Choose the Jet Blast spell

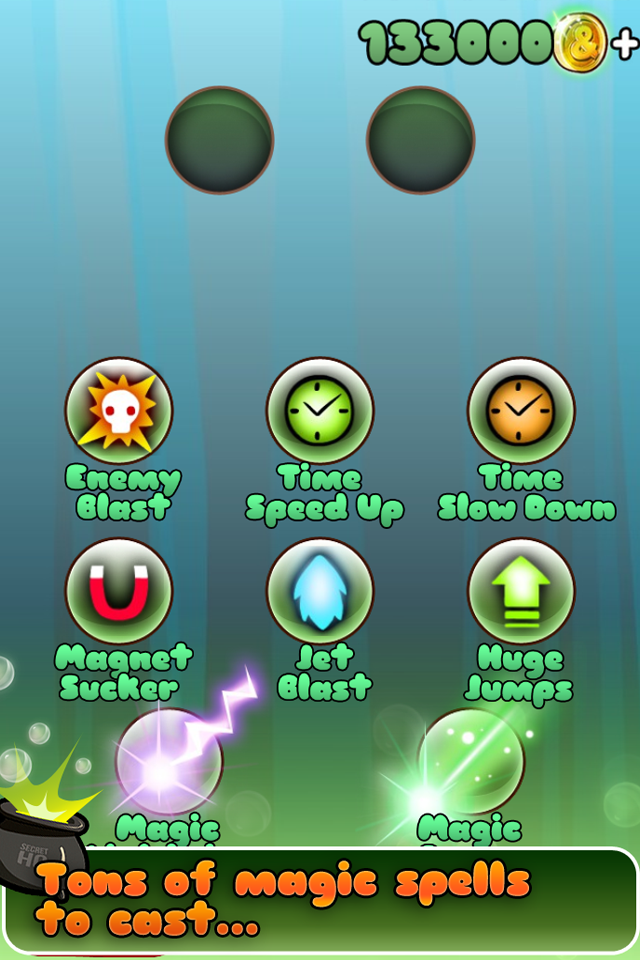tap(320, 591)
